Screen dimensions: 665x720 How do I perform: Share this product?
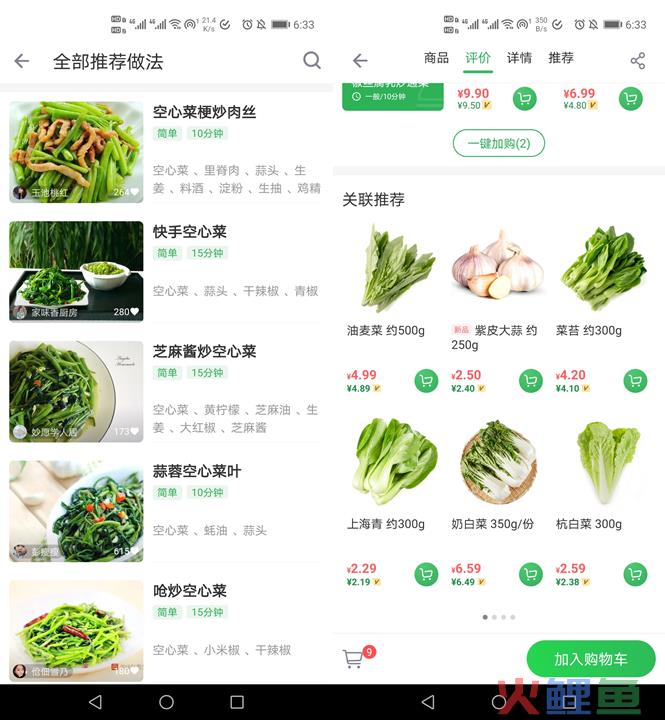click(638, 61)
